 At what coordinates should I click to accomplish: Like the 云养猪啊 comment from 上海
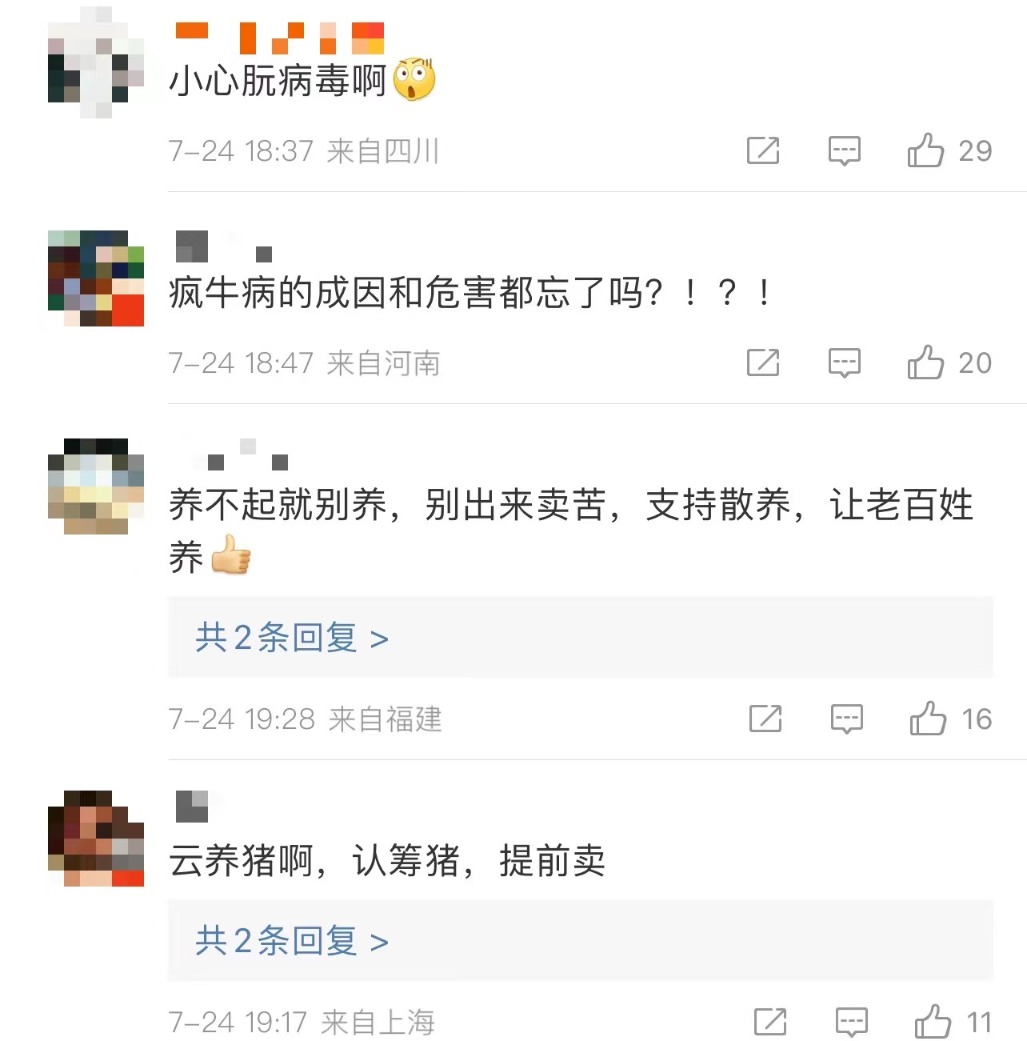[x=933, y=1021]
